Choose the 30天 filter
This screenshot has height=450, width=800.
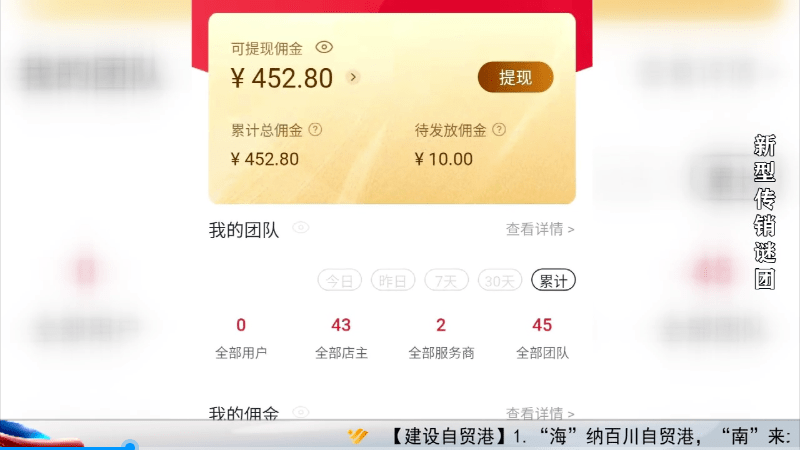[x=500, y=281]
